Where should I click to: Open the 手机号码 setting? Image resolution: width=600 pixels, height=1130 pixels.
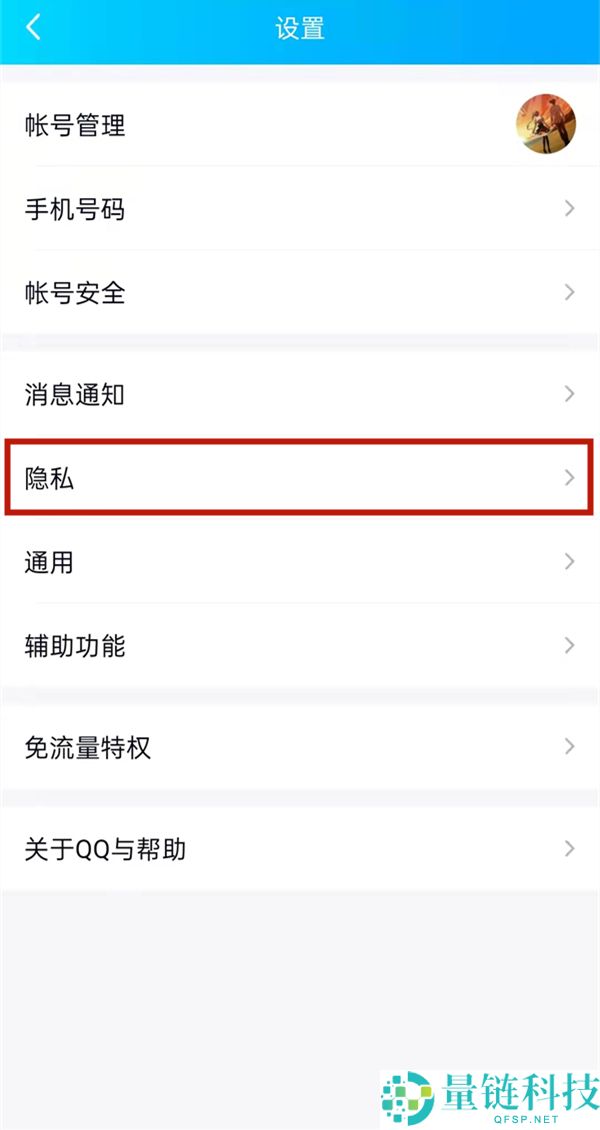tap(300, 209)
